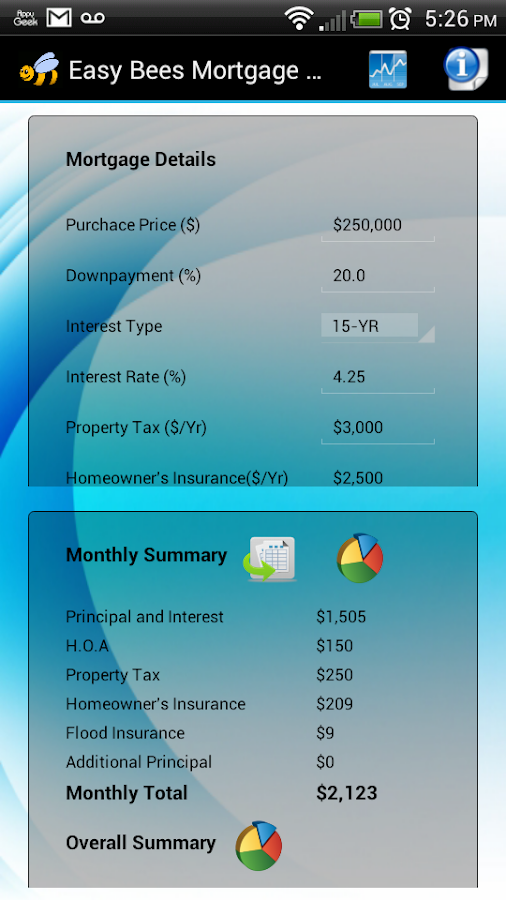This screenshot has height=900, width=506.
Task: Edit the Homeowner's Insurance field
Action: click(377, 477)
